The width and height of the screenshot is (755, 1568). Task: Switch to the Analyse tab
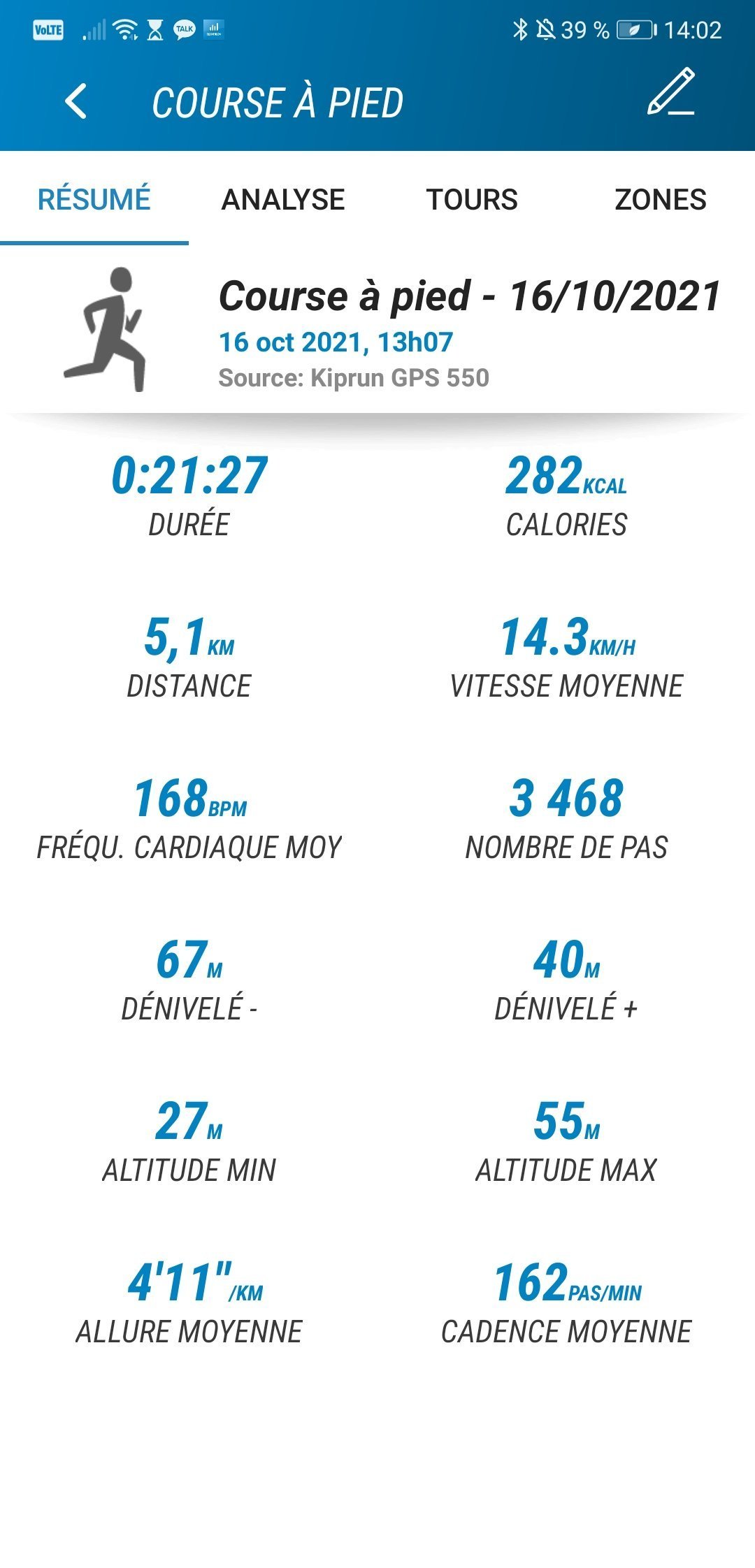[283, 200]
